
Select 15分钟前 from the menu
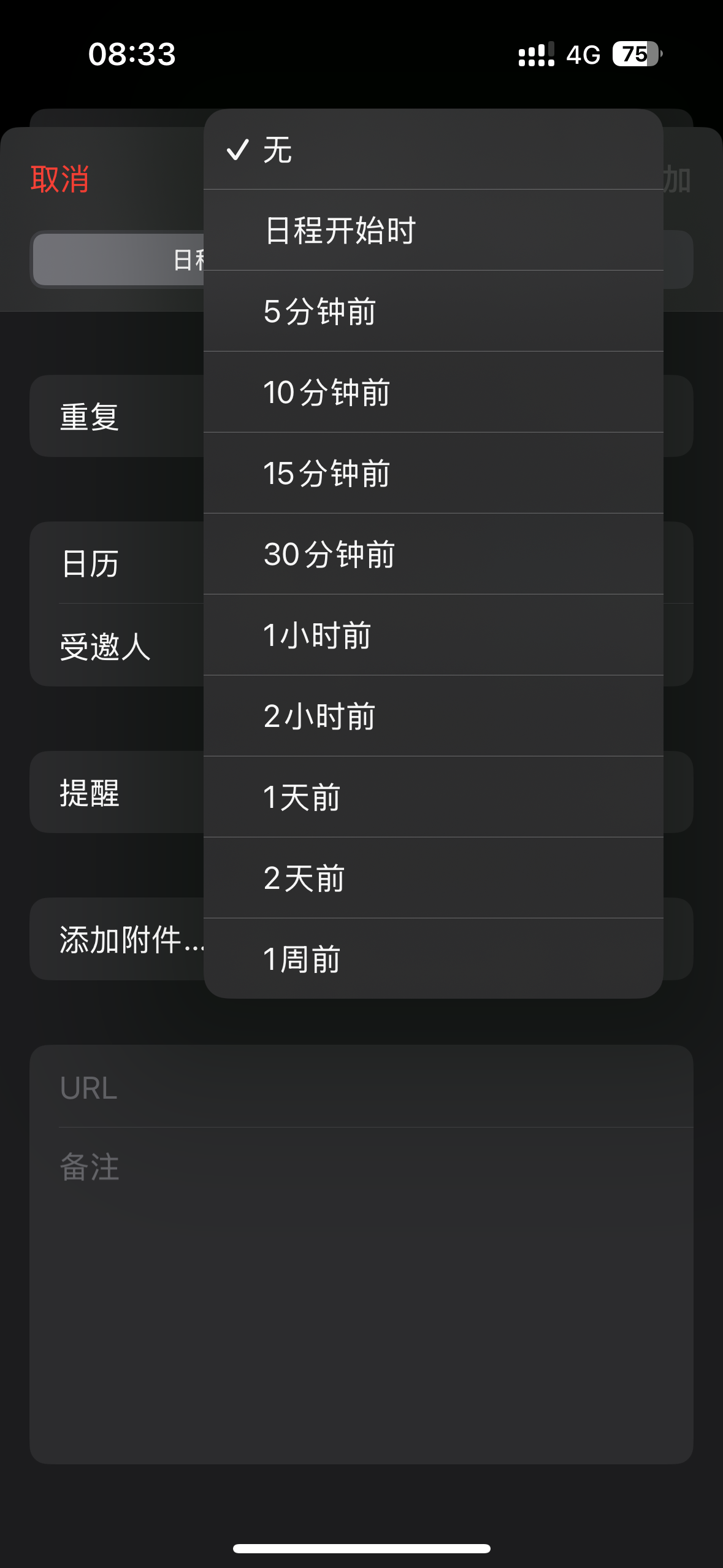click(433, 474)
